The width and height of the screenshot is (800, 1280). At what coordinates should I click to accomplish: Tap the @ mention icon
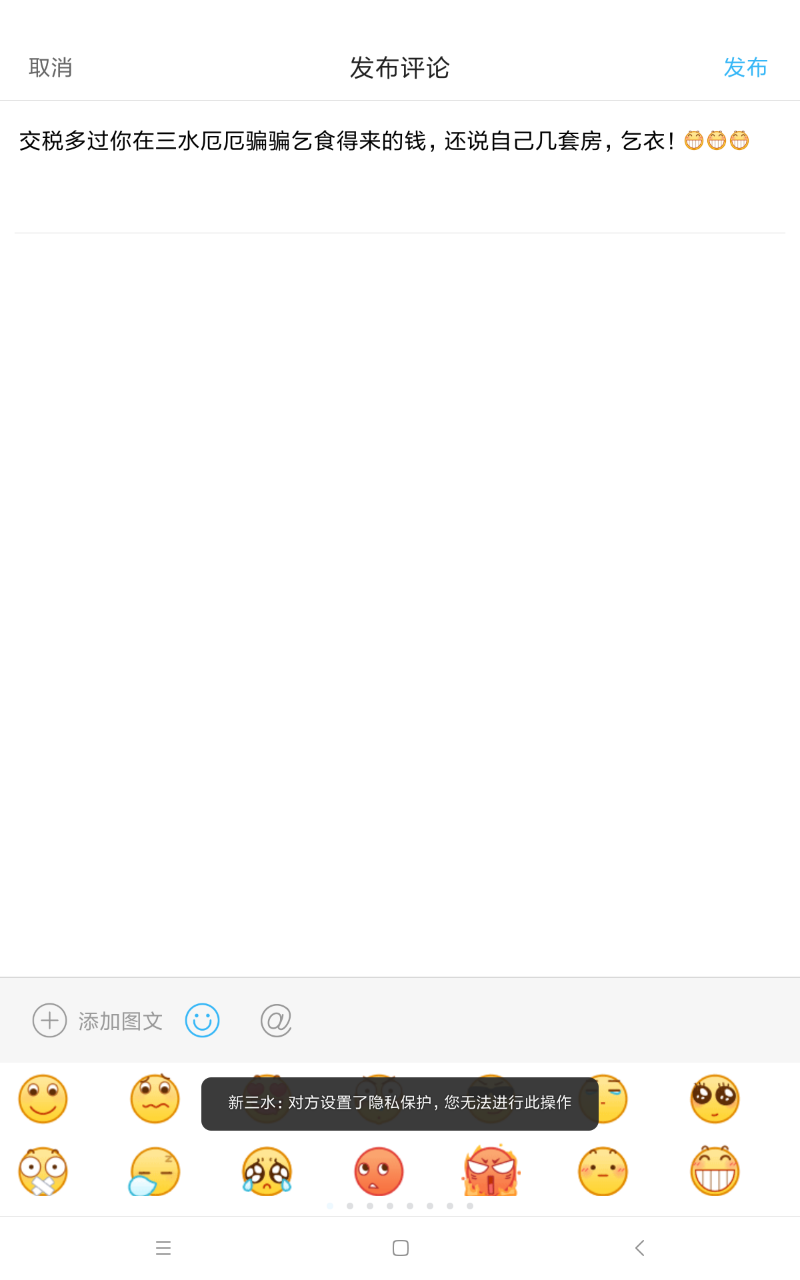275,1020
